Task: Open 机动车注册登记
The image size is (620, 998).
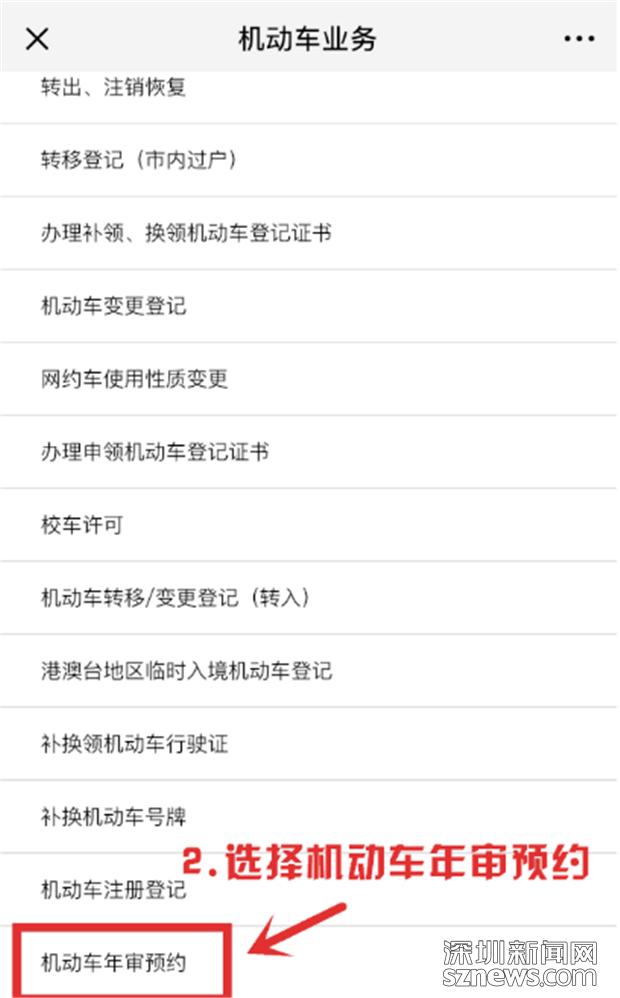Action: click(x=114, y=889)
